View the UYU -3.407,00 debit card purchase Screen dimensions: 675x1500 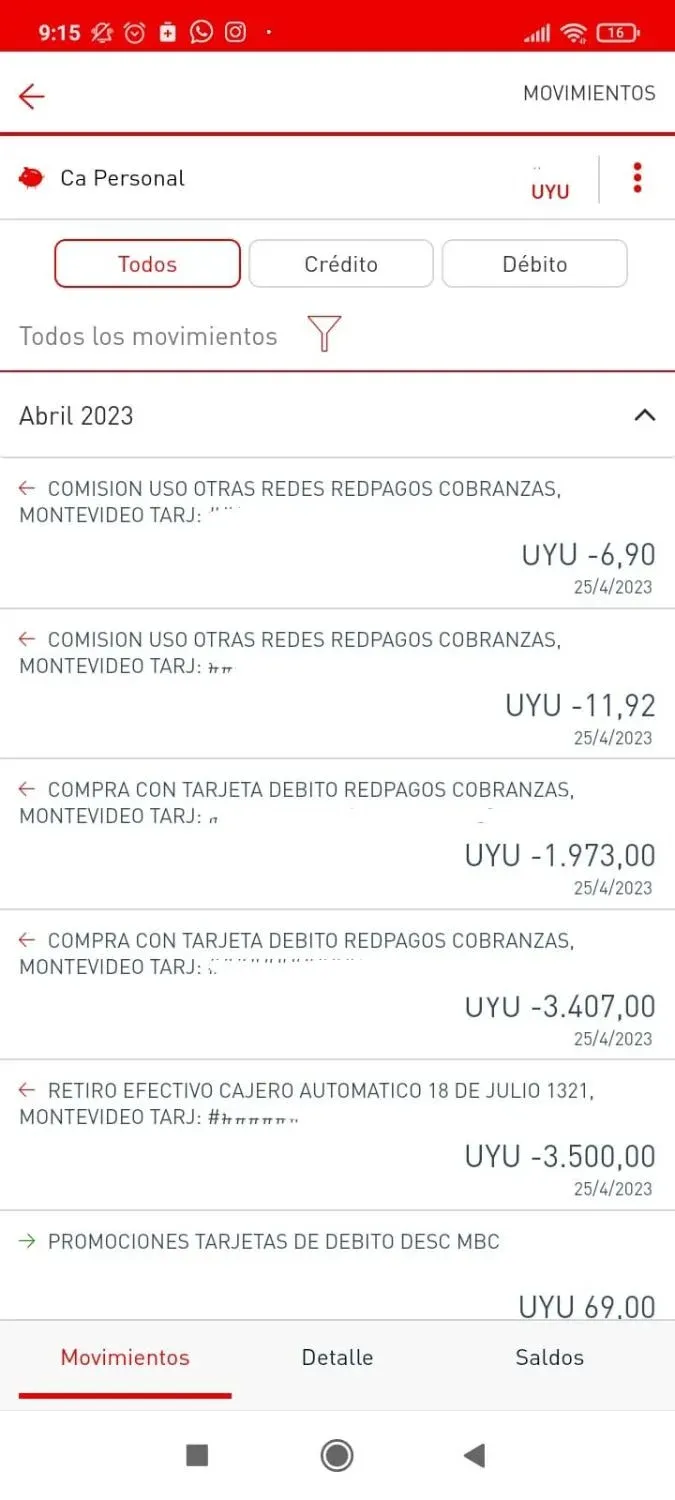pyautogui.click(x=337, y=985)
